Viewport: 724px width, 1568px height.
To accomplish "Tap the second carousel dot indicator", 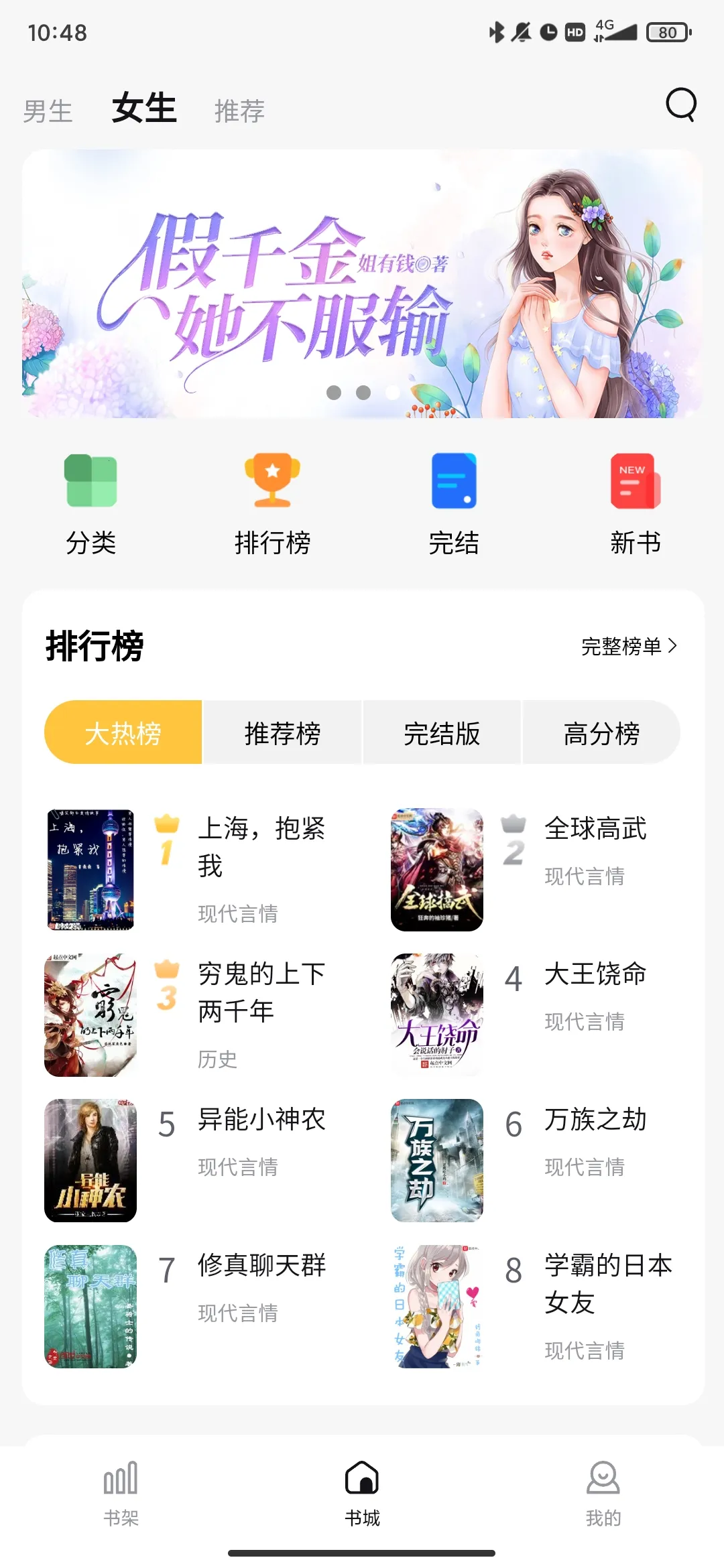I will click(362, 392).
